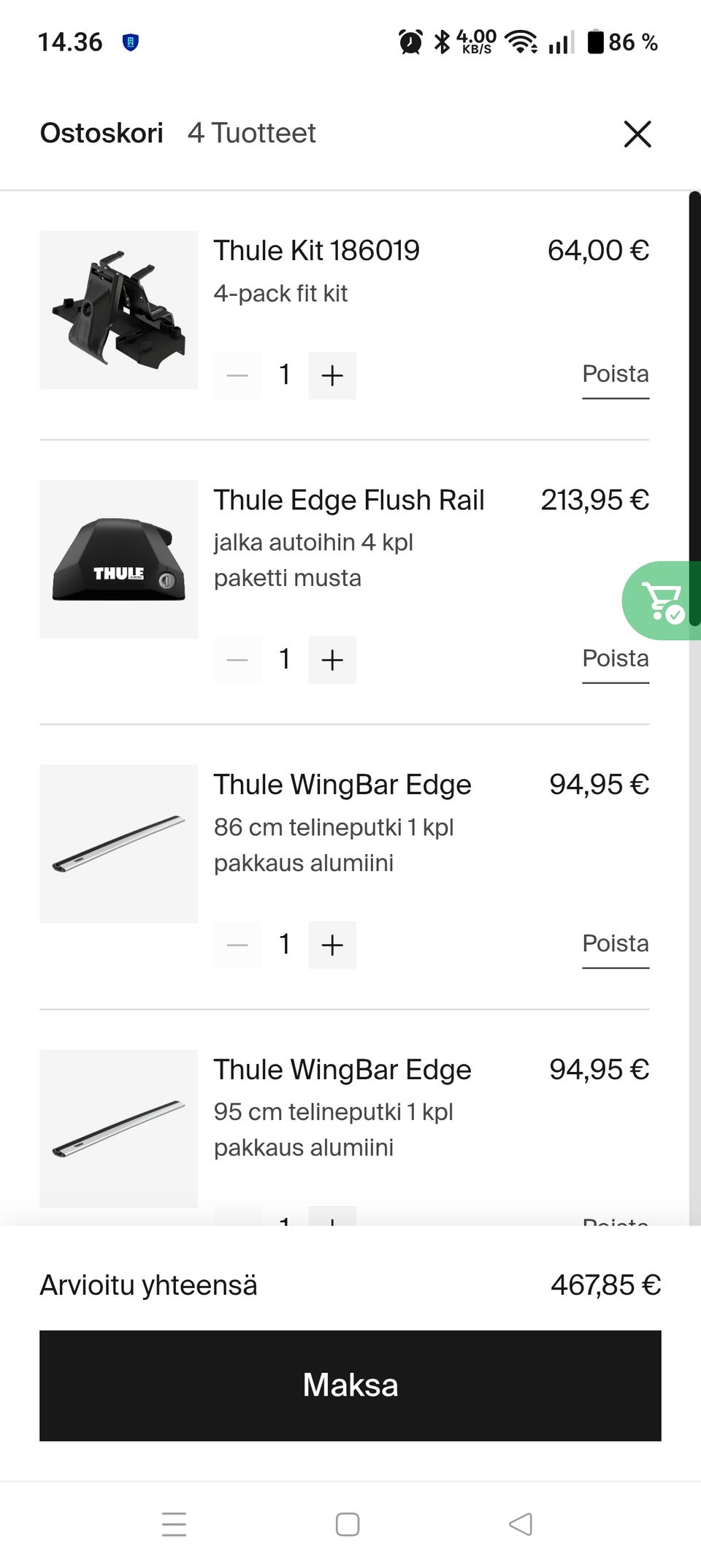Decrease quantity of Thule Edge Flush Rail
This screenshot has height=1568, width=701.
pyautogui.click(x=237, y=660)
